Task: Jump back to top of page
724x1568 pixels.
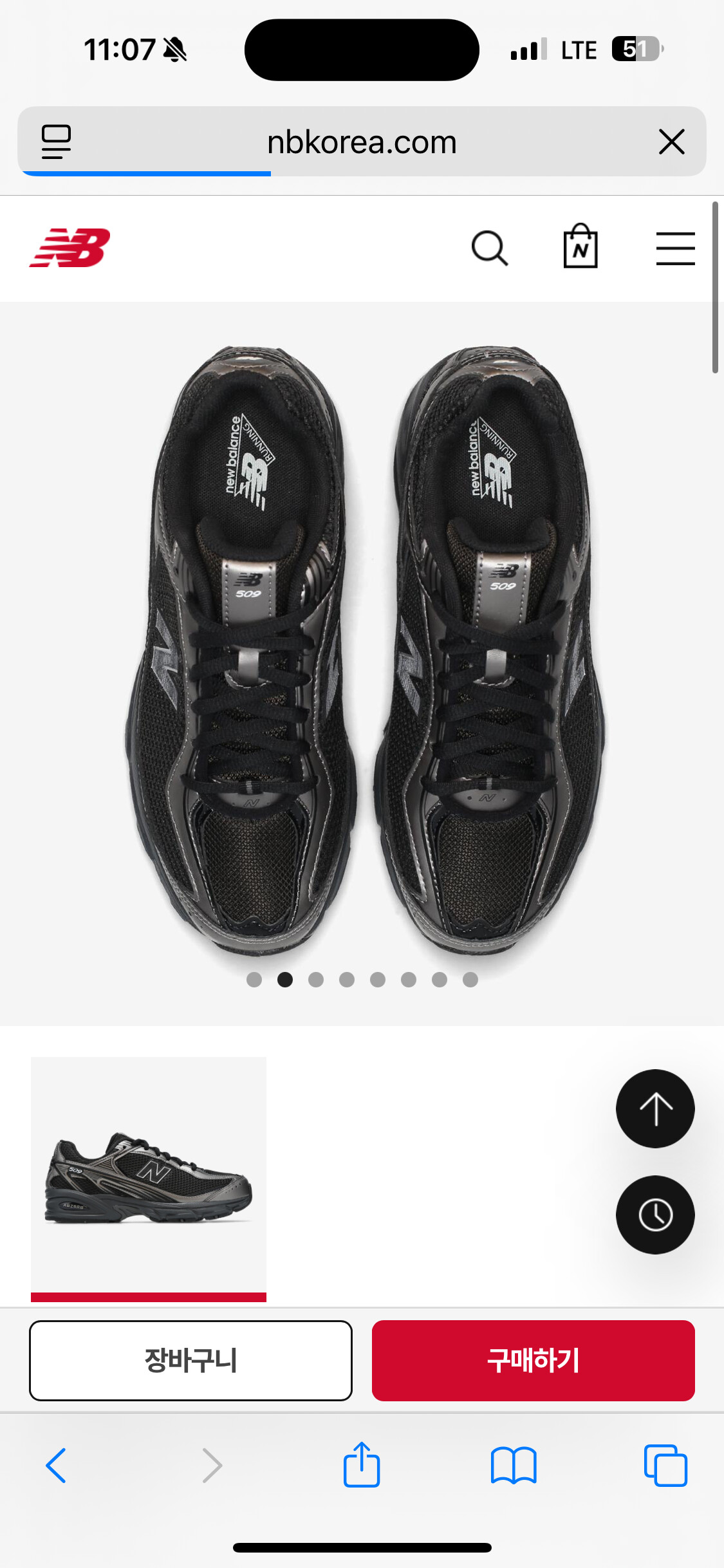Action: tap(655, 1108)
